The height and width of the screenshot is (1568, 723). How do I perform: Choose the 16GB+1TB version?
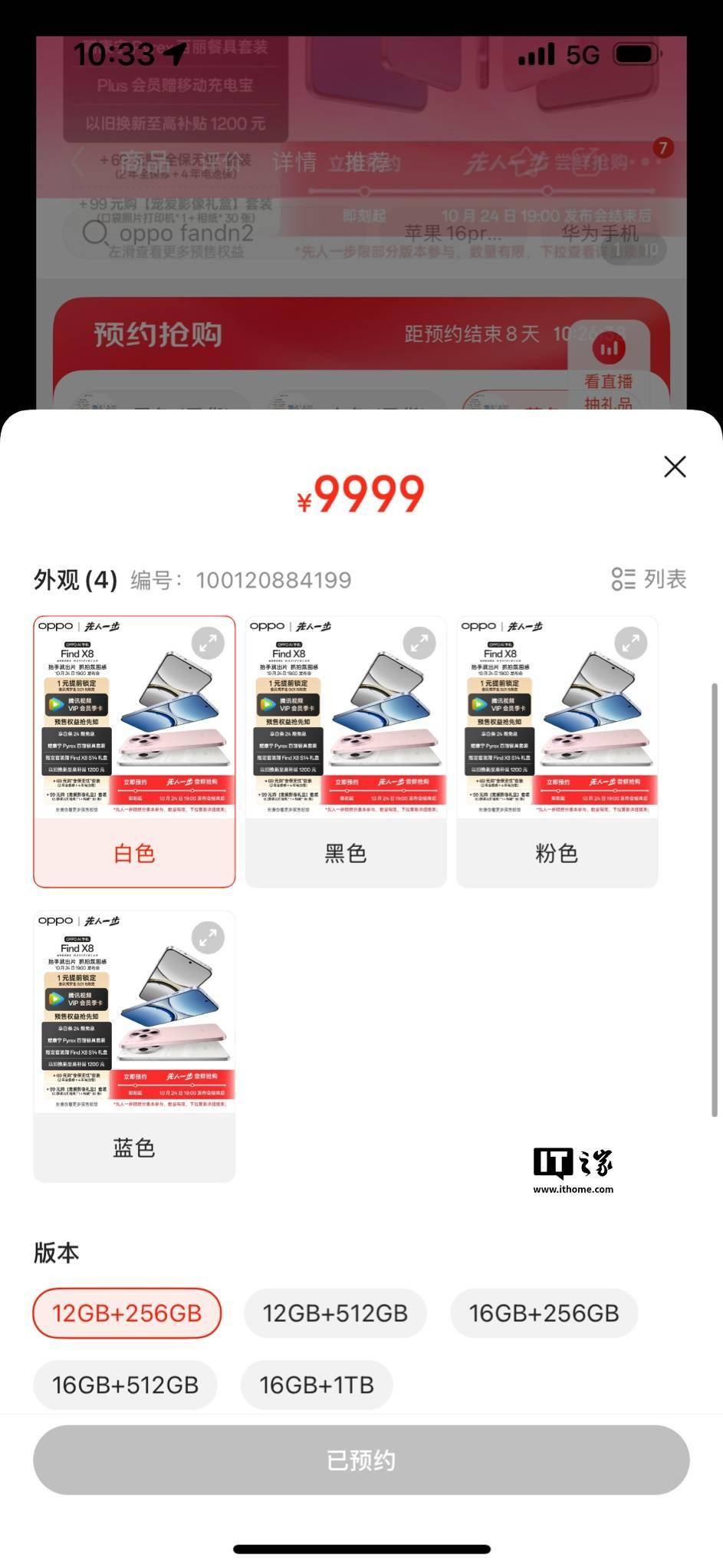click(317, 1385)
